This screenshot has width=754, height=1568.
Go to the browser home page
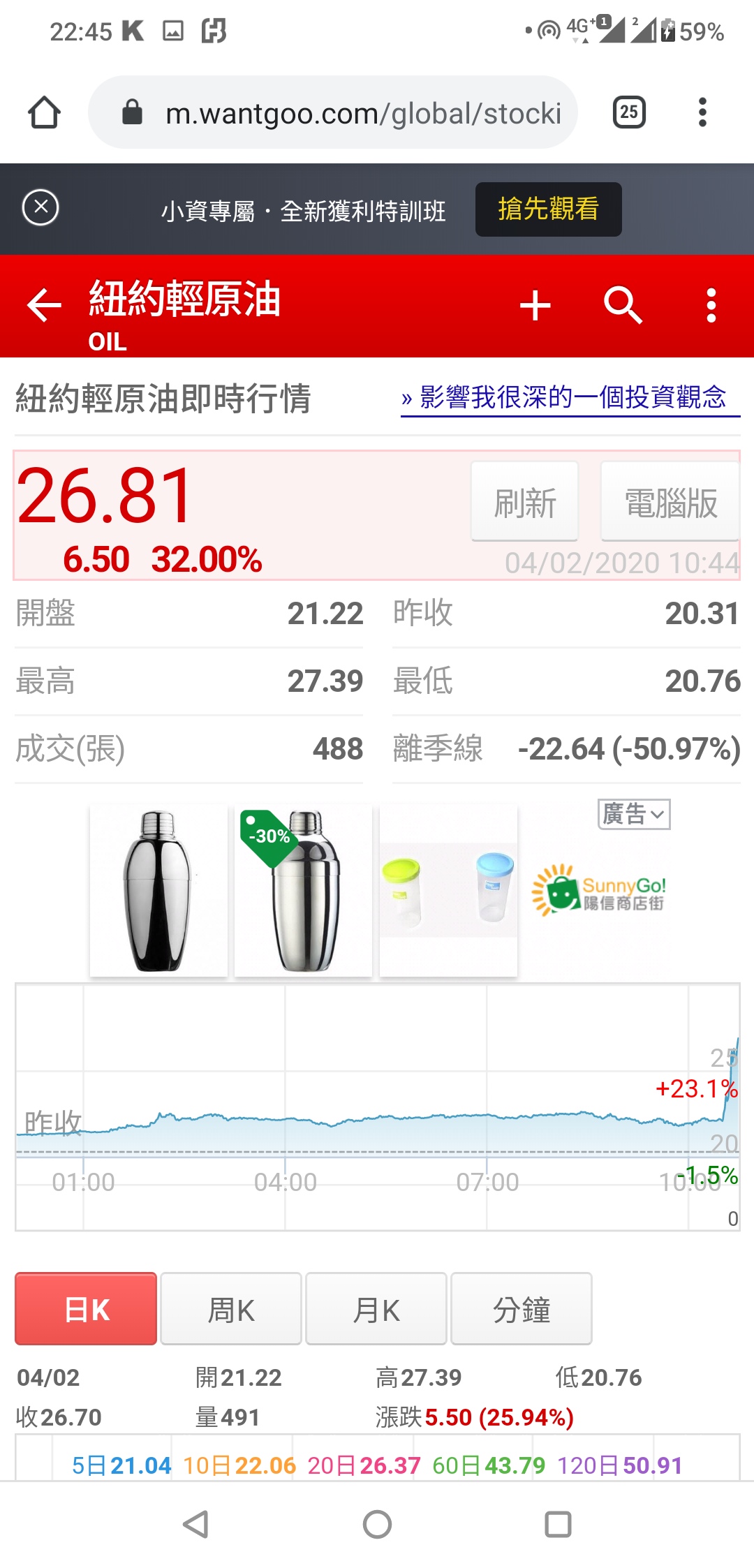point(44,112)
